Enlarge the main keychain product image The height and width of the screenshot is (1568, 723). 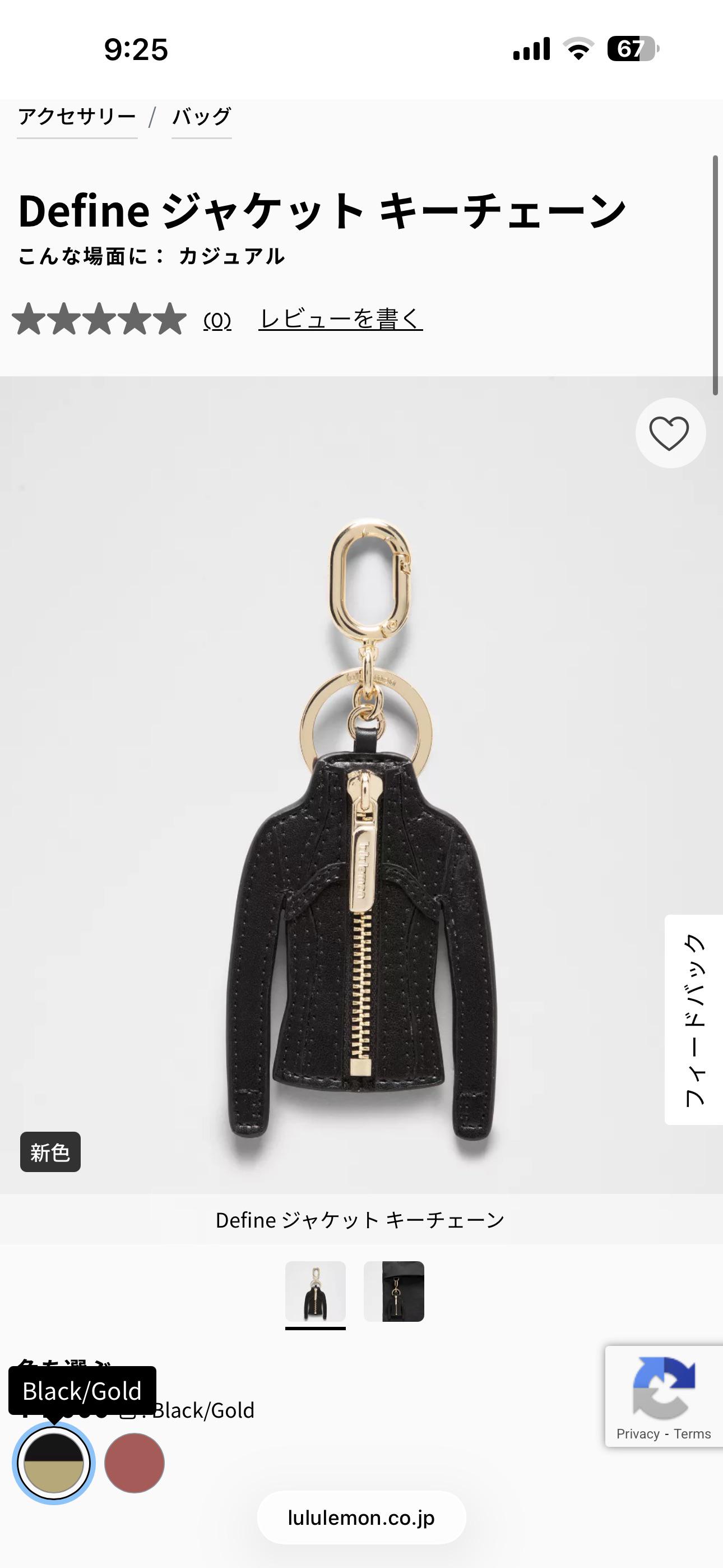[361, 785]
